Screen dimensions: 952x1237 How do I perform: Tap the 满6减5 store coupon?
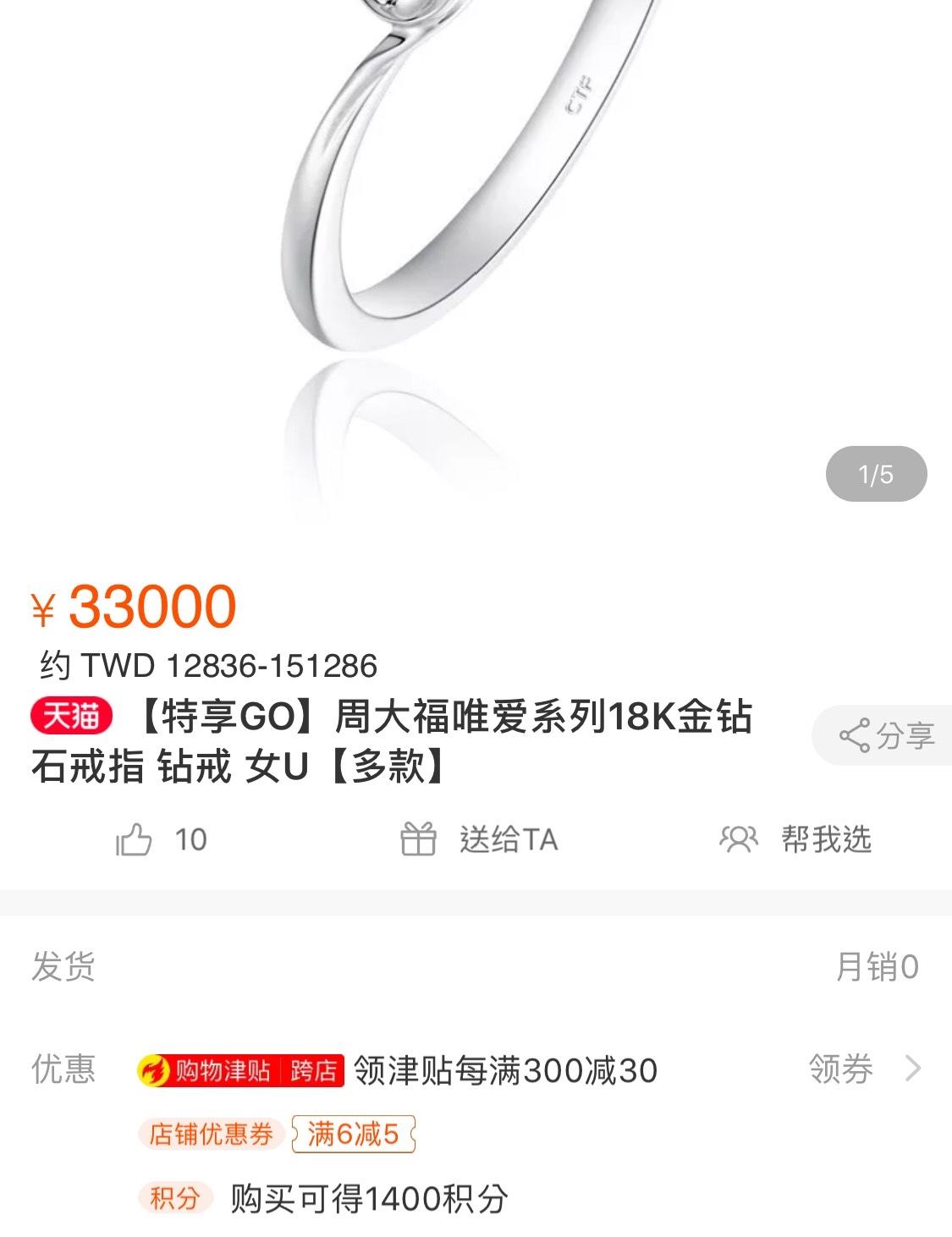point(353,1134)
